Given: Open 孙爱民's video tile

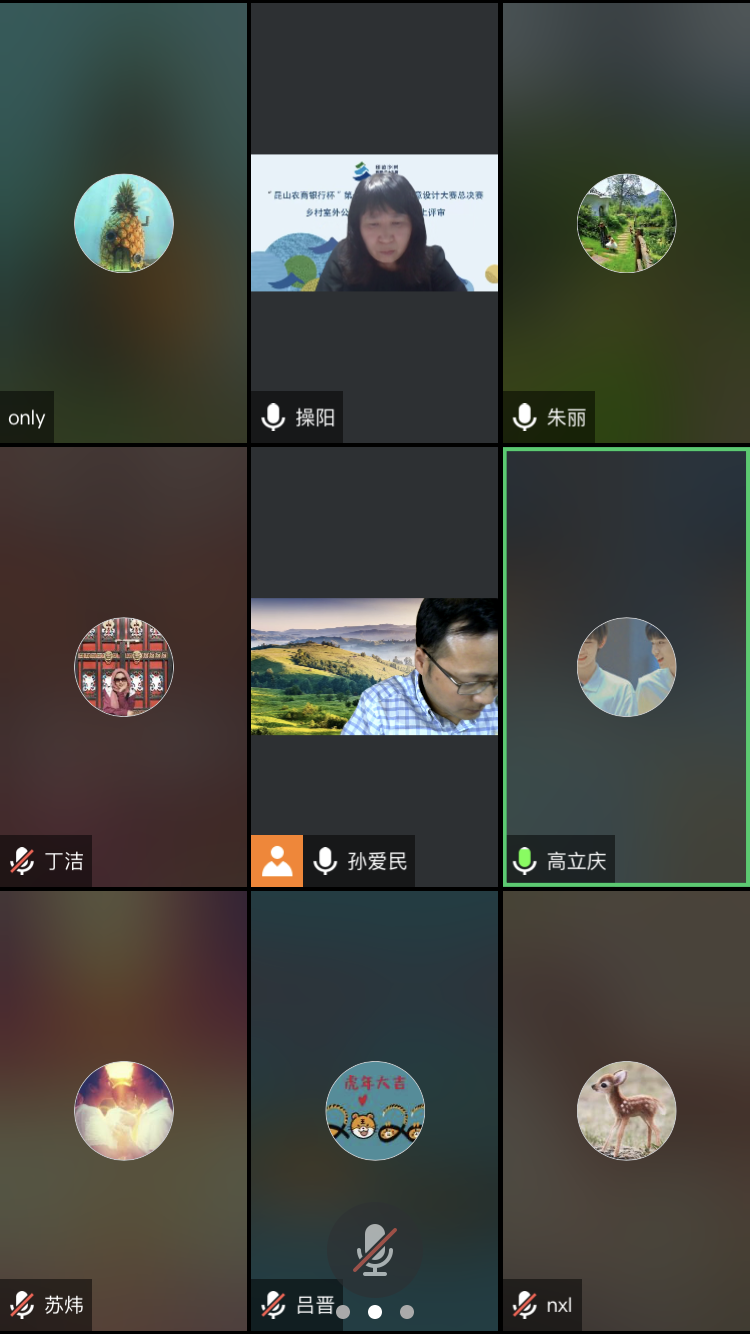Looking at the screenshot, I should (x=374, y=666).
